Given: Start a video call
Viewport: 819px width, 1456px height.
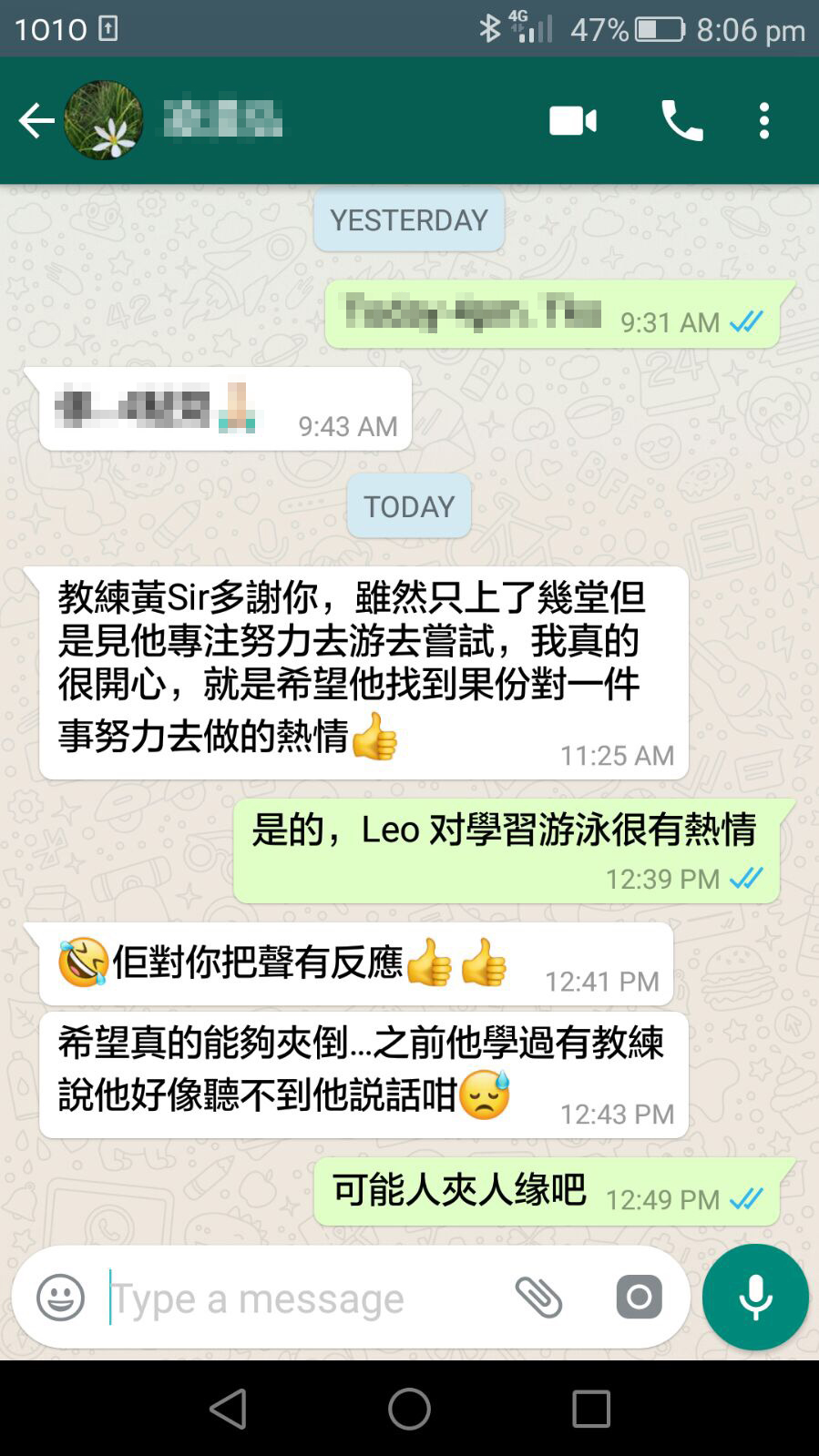Looking at the screenshot, I should coord(573,120).
